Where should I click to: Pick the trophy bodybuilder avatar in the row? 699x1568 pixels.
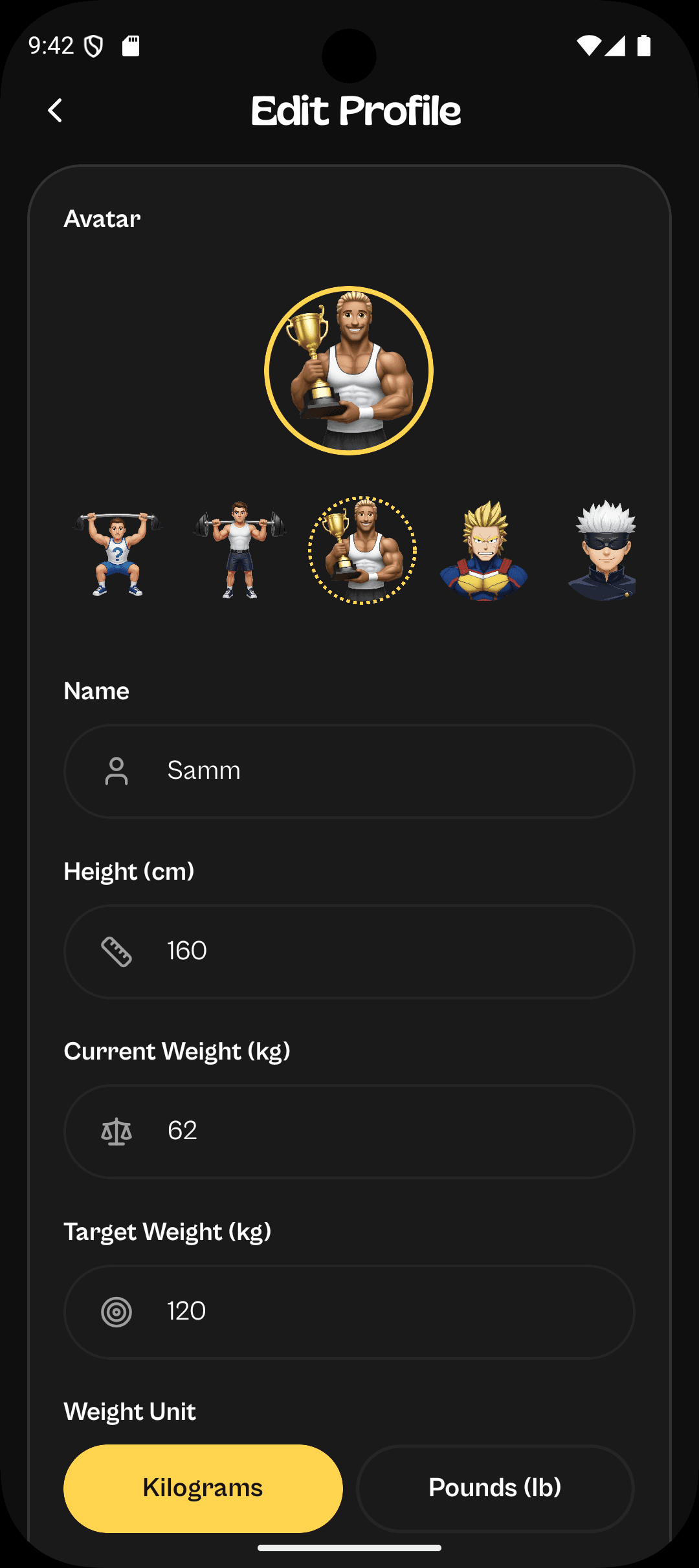point(362,550)
